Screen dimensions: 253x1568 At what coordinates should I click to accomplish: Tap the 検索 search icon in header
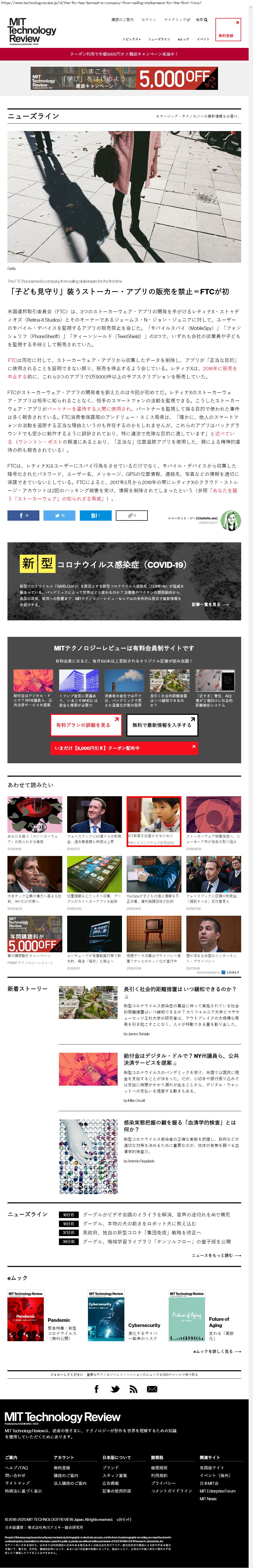(x=201, y=20)
